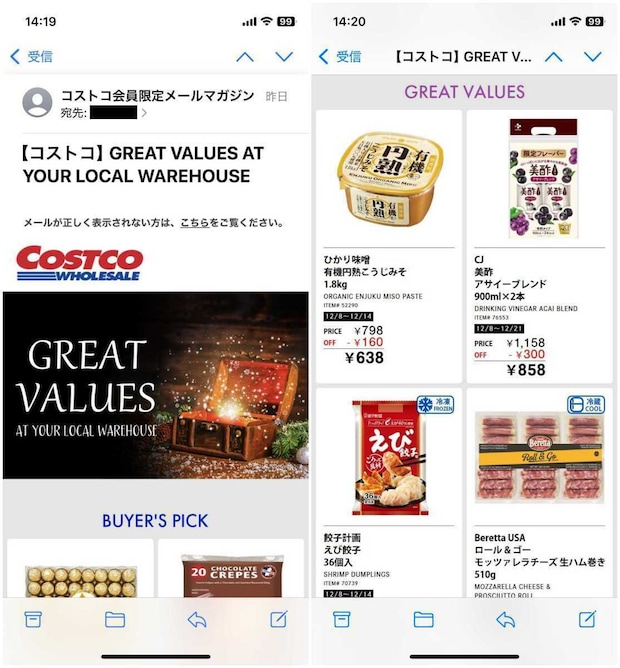This screenshot has width=620, height=668.
Task: Open the こちら link to view in browser
Action: click(195, 222)
